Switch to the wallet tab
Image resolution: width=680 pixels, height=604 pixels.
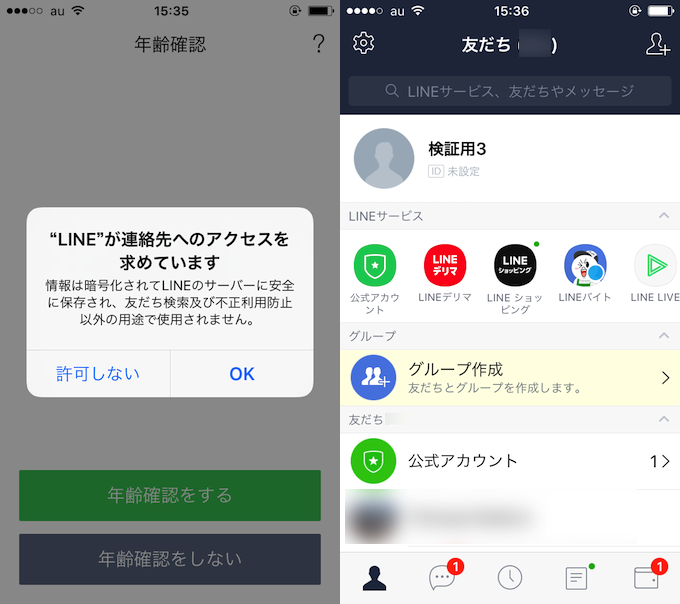(x=646, y=577)
